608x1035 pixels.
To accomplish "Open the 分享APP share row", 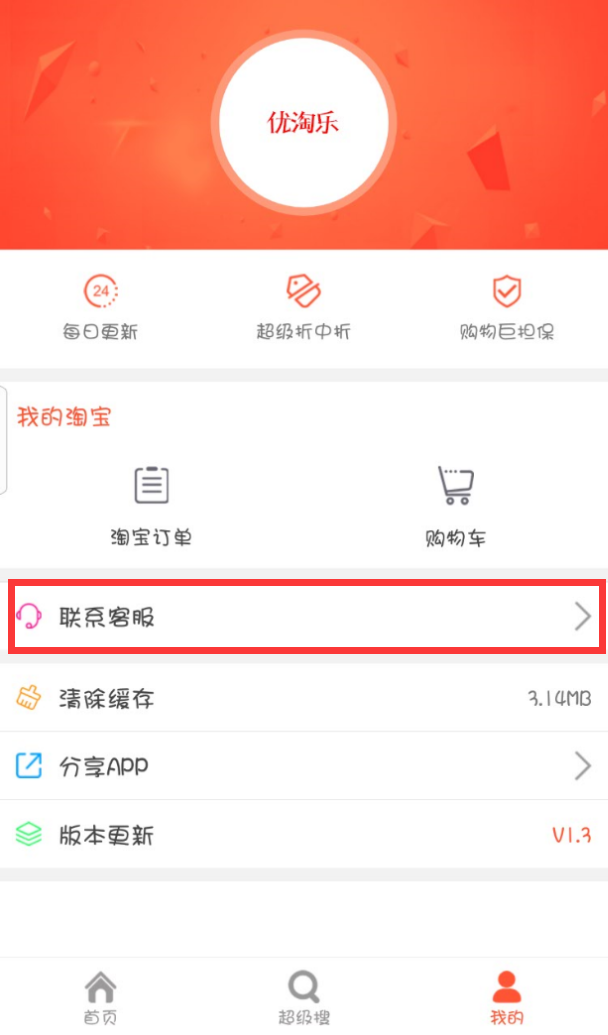I will point(304,766).
